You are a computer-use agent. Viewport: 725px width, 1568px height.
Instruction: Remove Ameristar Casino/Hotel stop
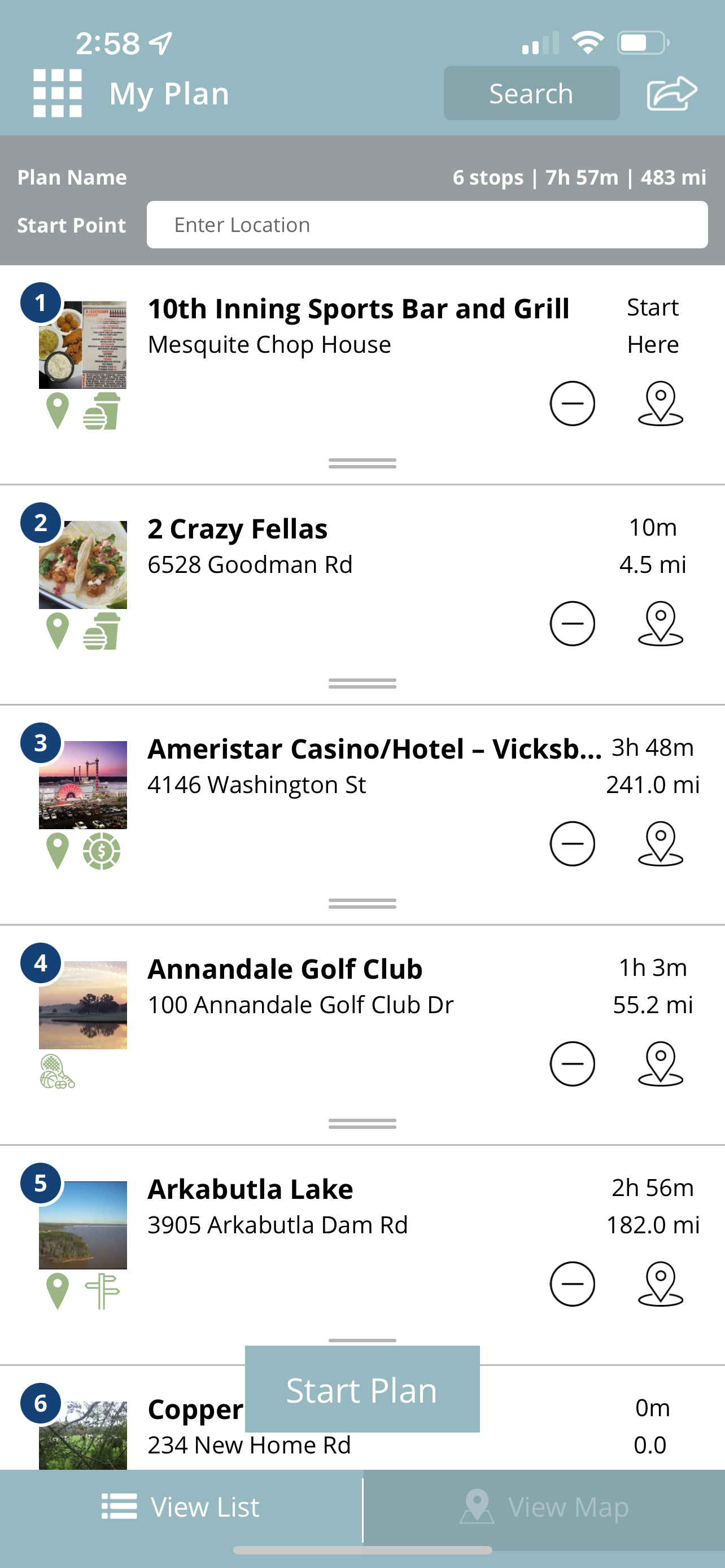[x=571, y=844]
